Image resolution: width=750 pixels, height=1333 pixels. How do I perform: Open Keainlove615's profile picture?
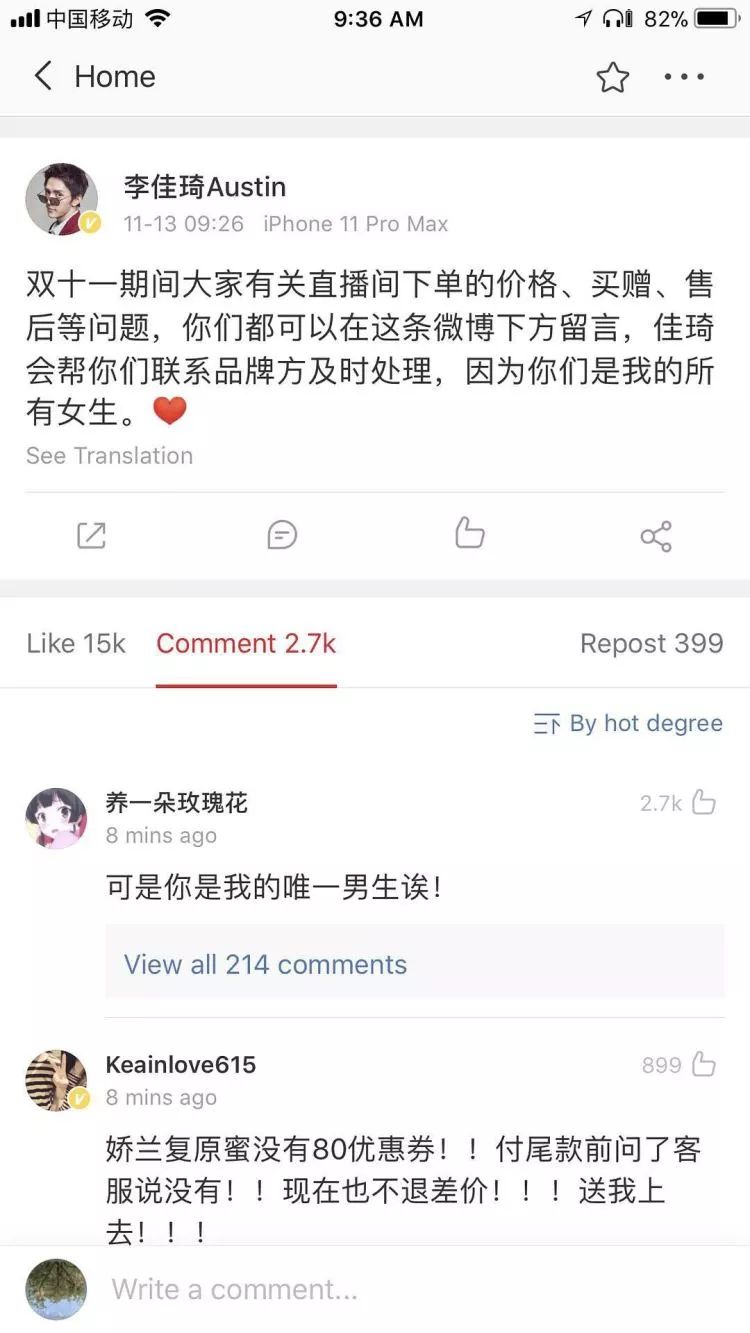[56, 1080]
